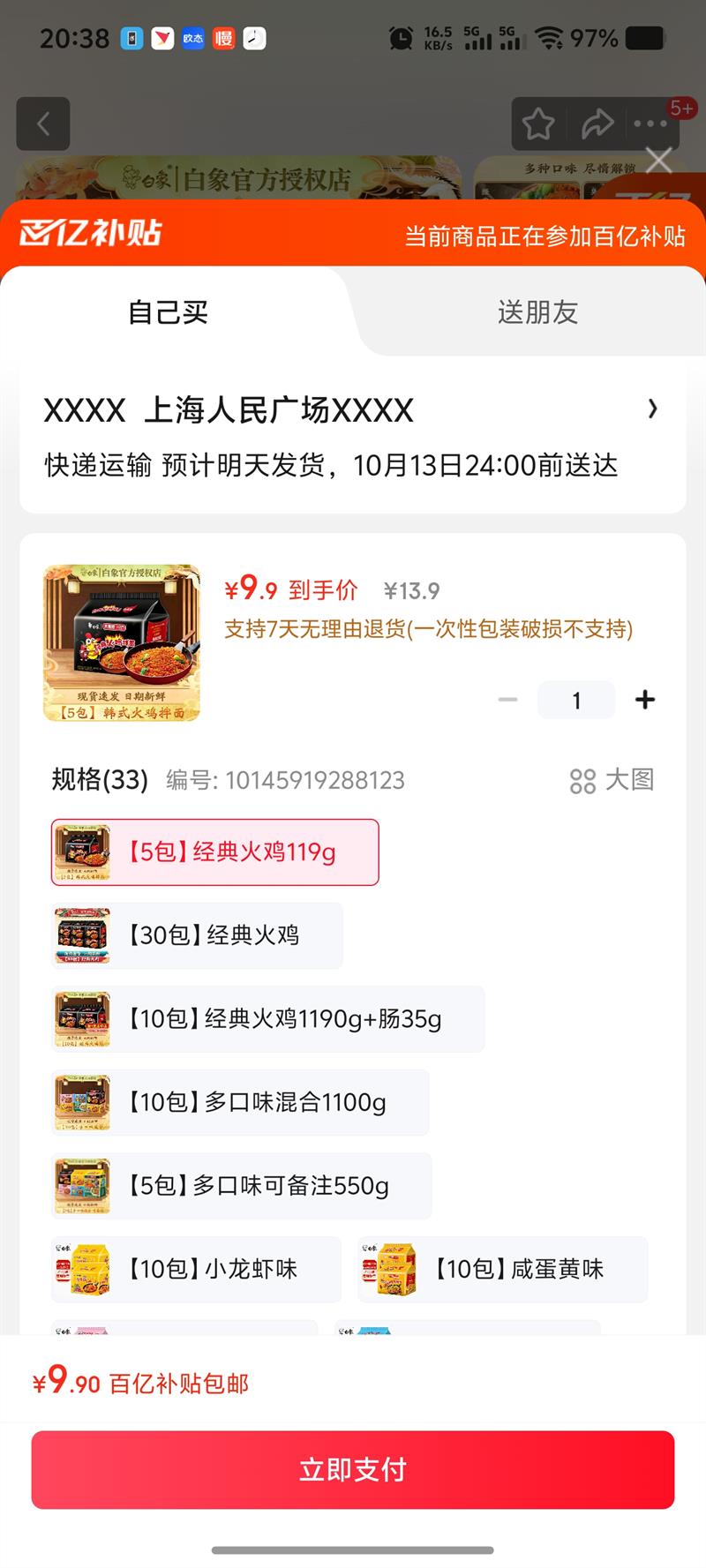Choose the 【30包】经典火鸡 option
This screenshot has width=706, height=1568.
(x=197, y=935)
